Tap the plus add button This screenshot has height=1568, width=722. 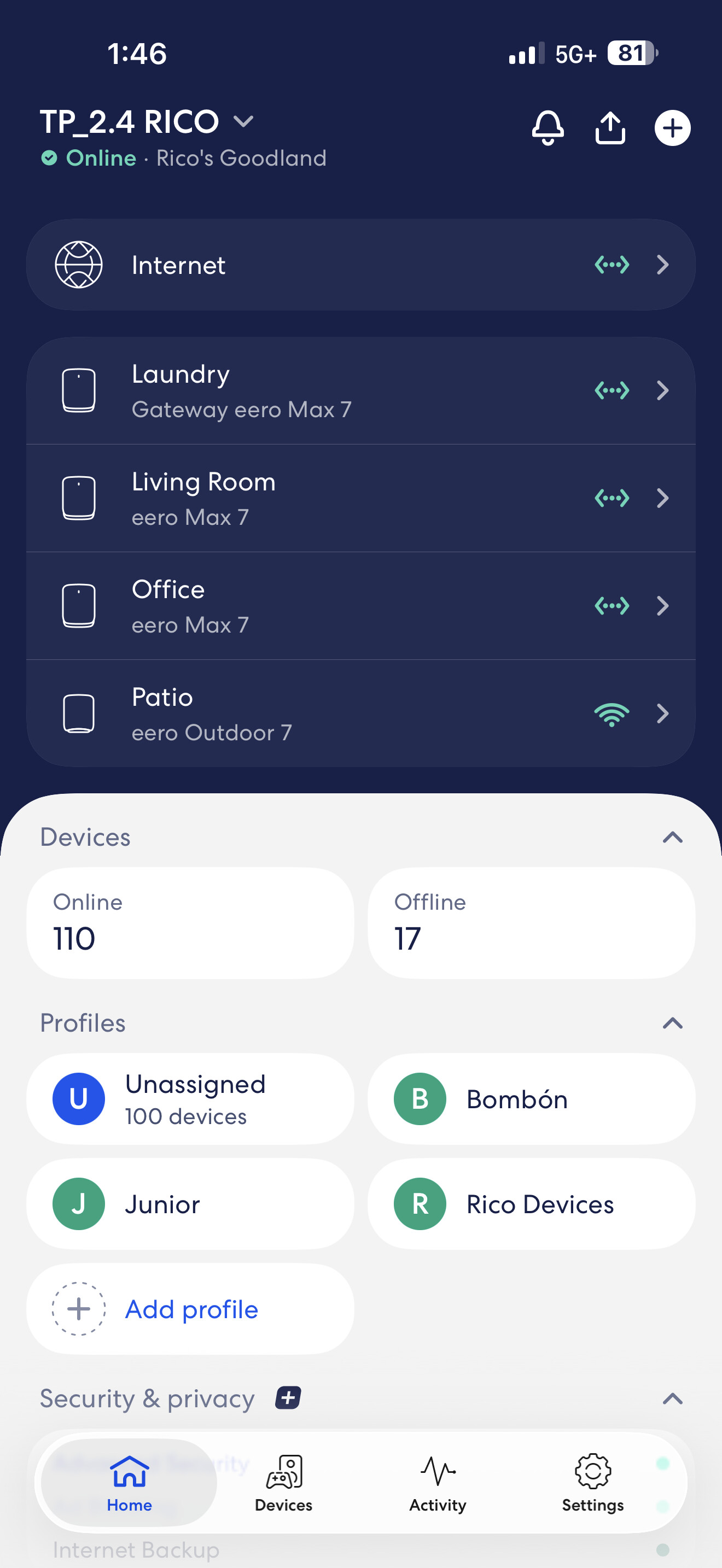coord(672,128)
